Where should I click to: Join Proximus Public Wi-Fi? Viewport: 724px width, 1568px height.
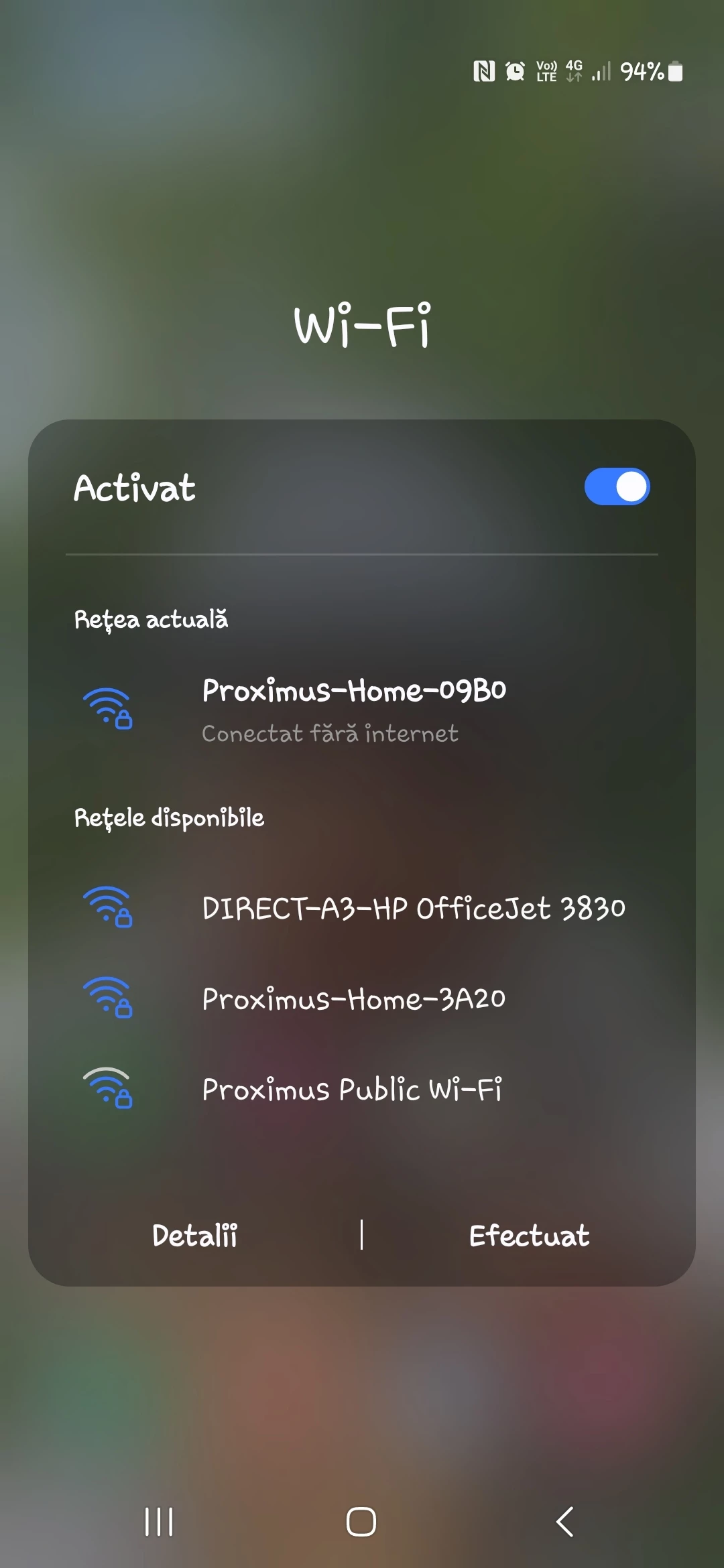click(352, 1090)
